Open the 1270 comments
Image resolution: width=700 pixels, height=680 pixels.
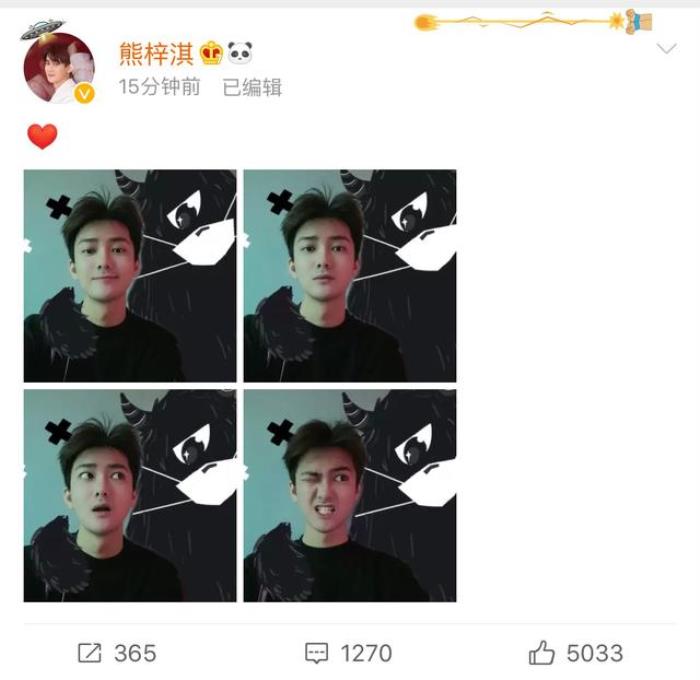click(x=350, y=653)
